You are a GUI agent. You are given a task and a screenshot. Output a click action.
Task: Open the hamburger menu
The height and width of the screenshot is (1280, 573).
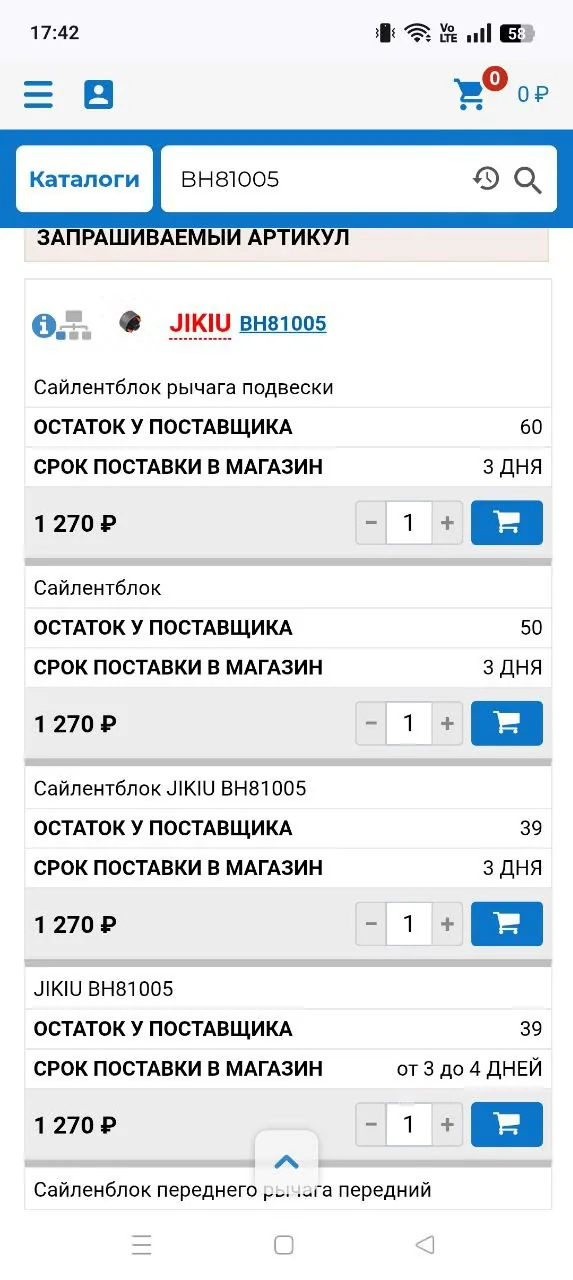[38, 95]
